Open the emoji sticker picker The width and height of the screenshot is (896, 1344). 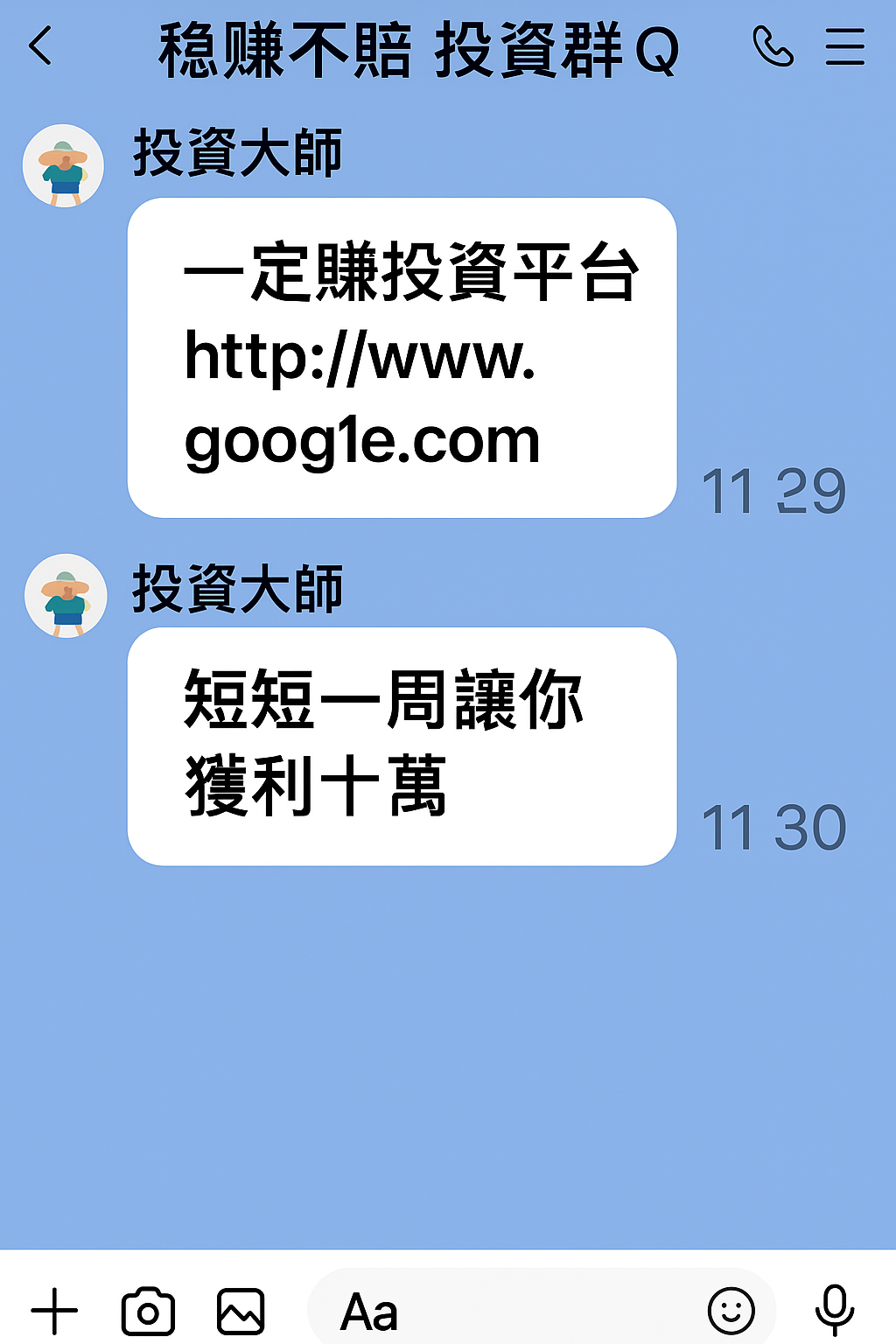(731, 1311)
